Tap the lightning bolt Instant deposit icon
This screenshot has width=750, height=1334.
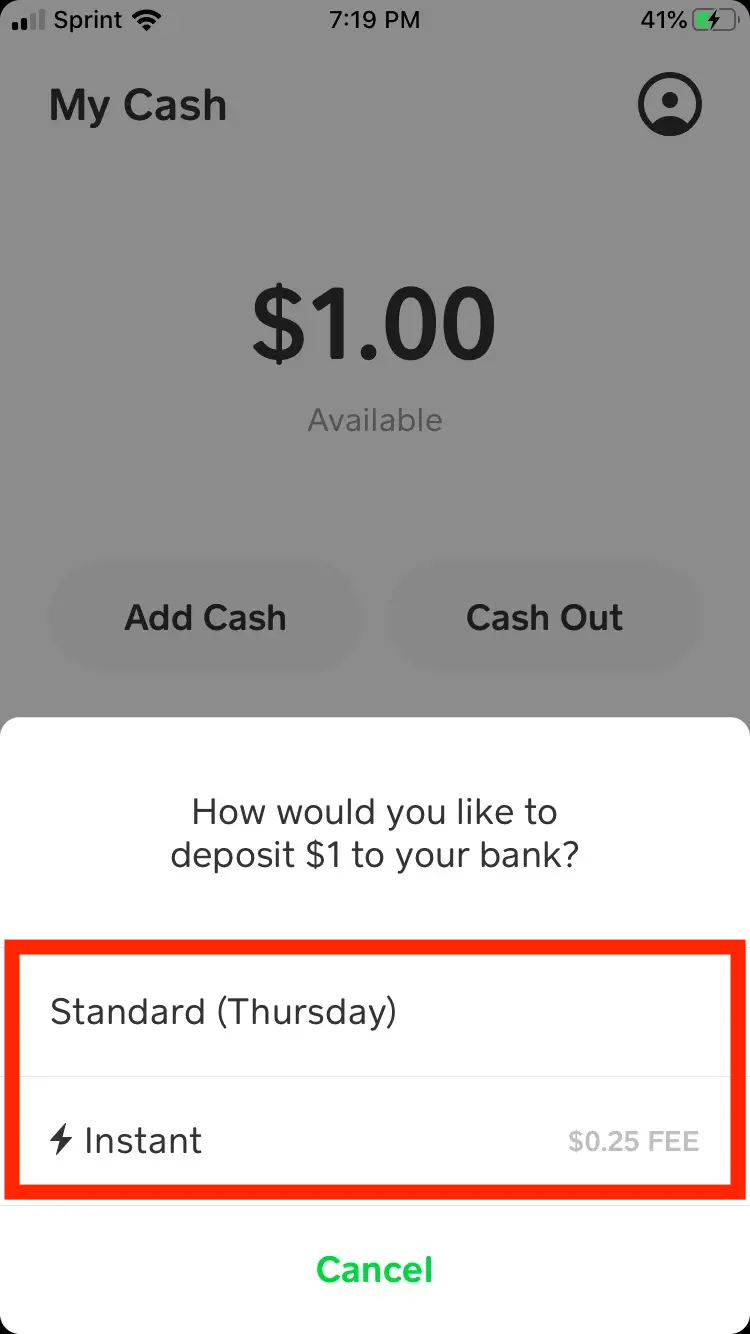point(61,1140)
